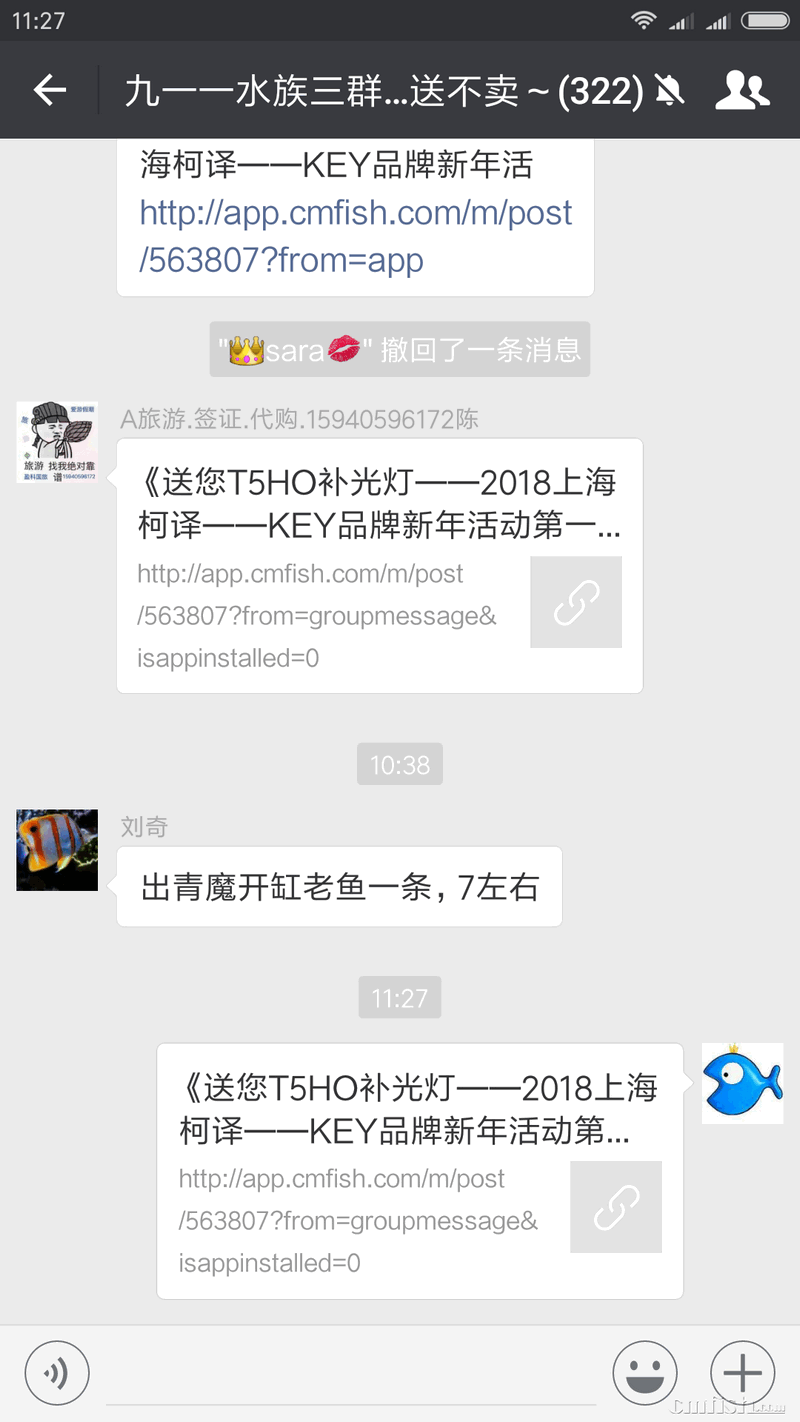Tap the muted notifications bell icon
This screenshot has width=800, height=1422.
670,90
